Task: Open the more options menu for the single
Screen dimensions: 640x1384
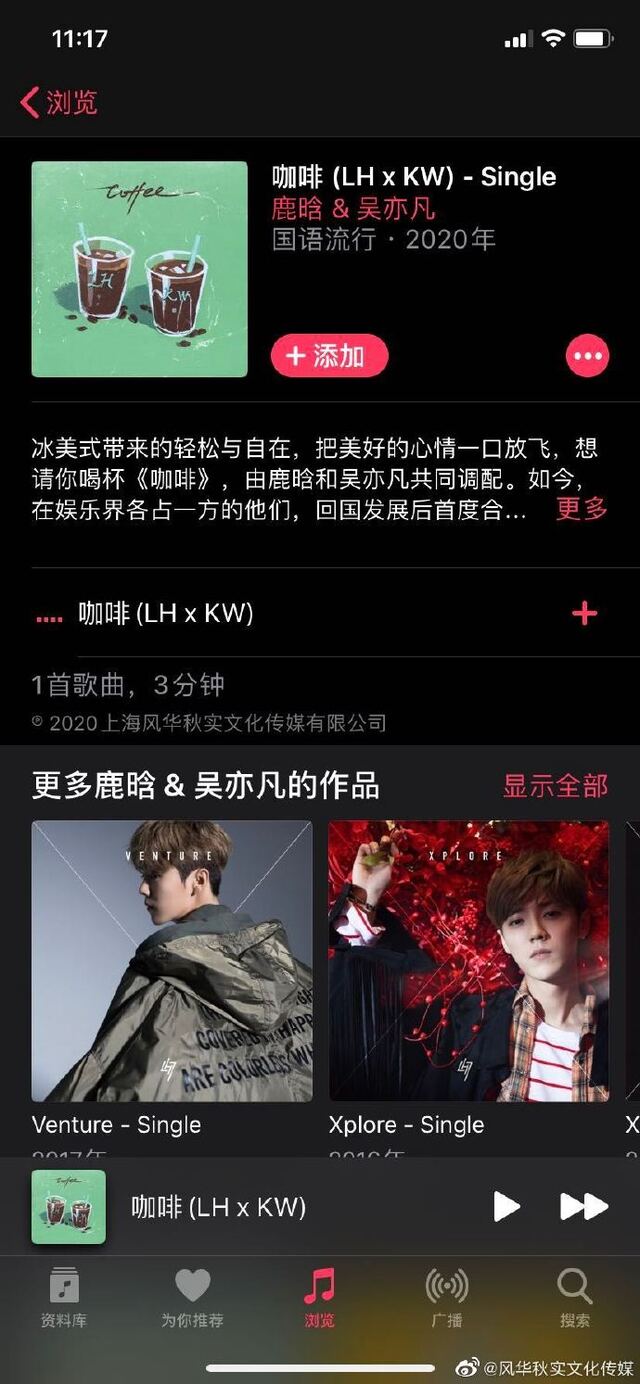Action: coord(587,356)
